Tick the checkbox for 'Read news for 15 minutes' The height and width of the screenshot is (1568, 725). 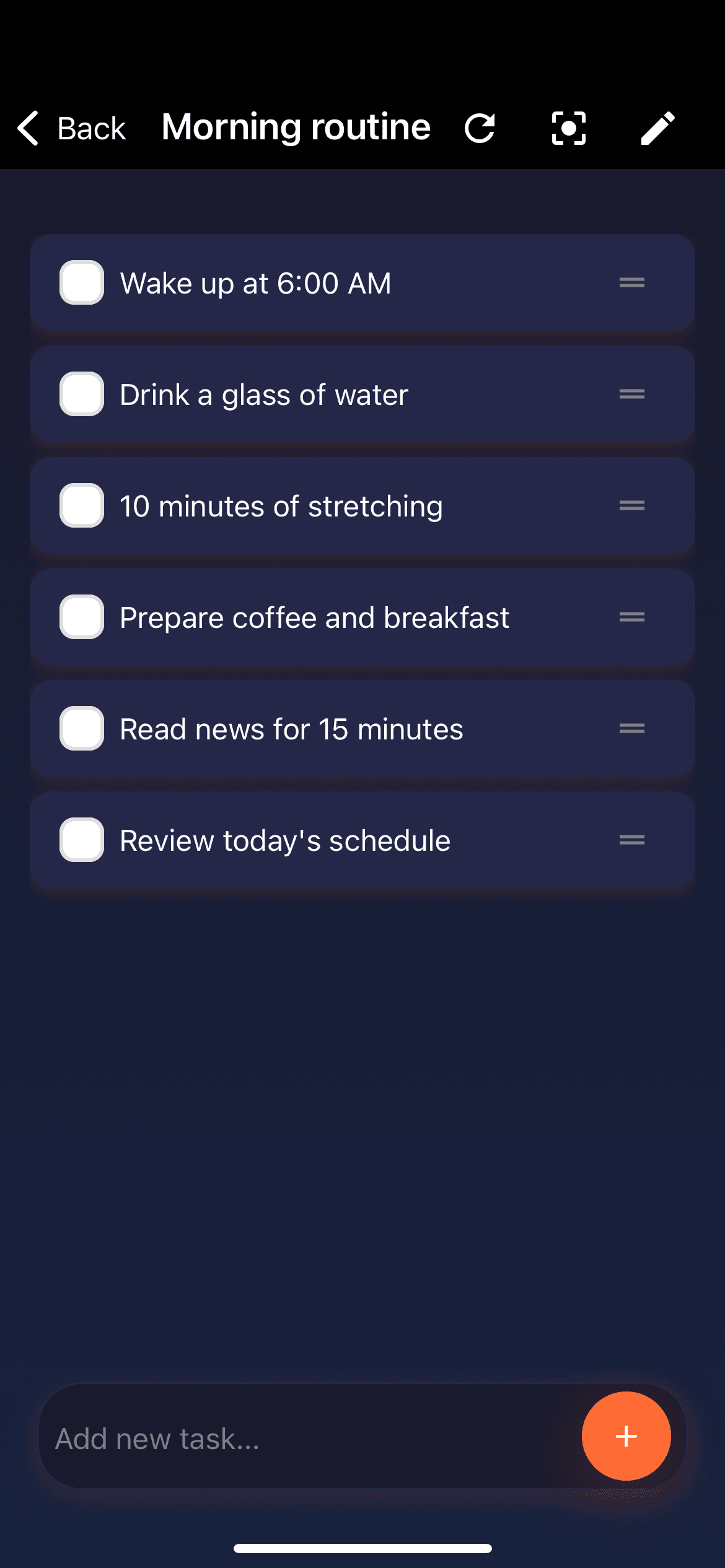[81, 728]
